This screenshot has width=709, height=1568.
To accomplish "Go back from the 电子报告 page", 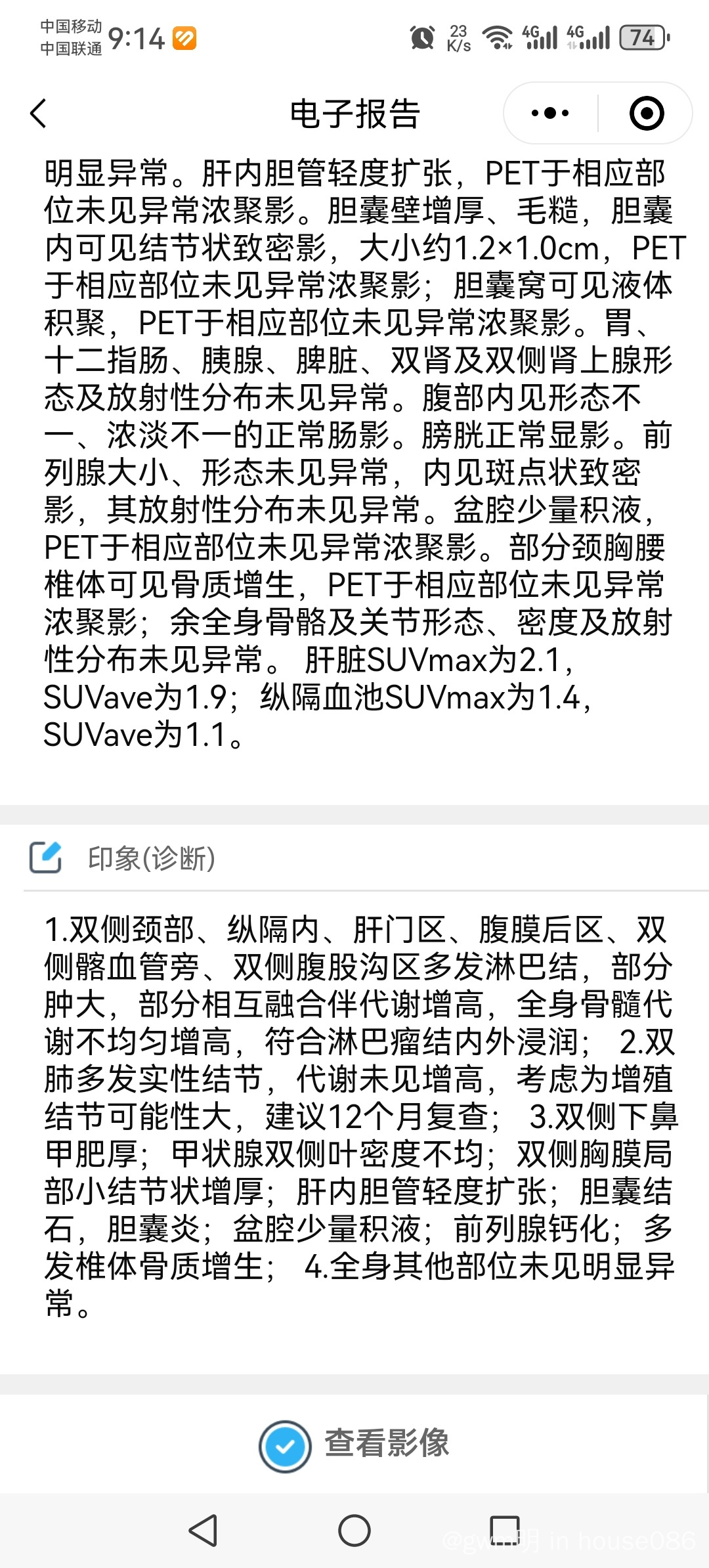I will 39,114.
